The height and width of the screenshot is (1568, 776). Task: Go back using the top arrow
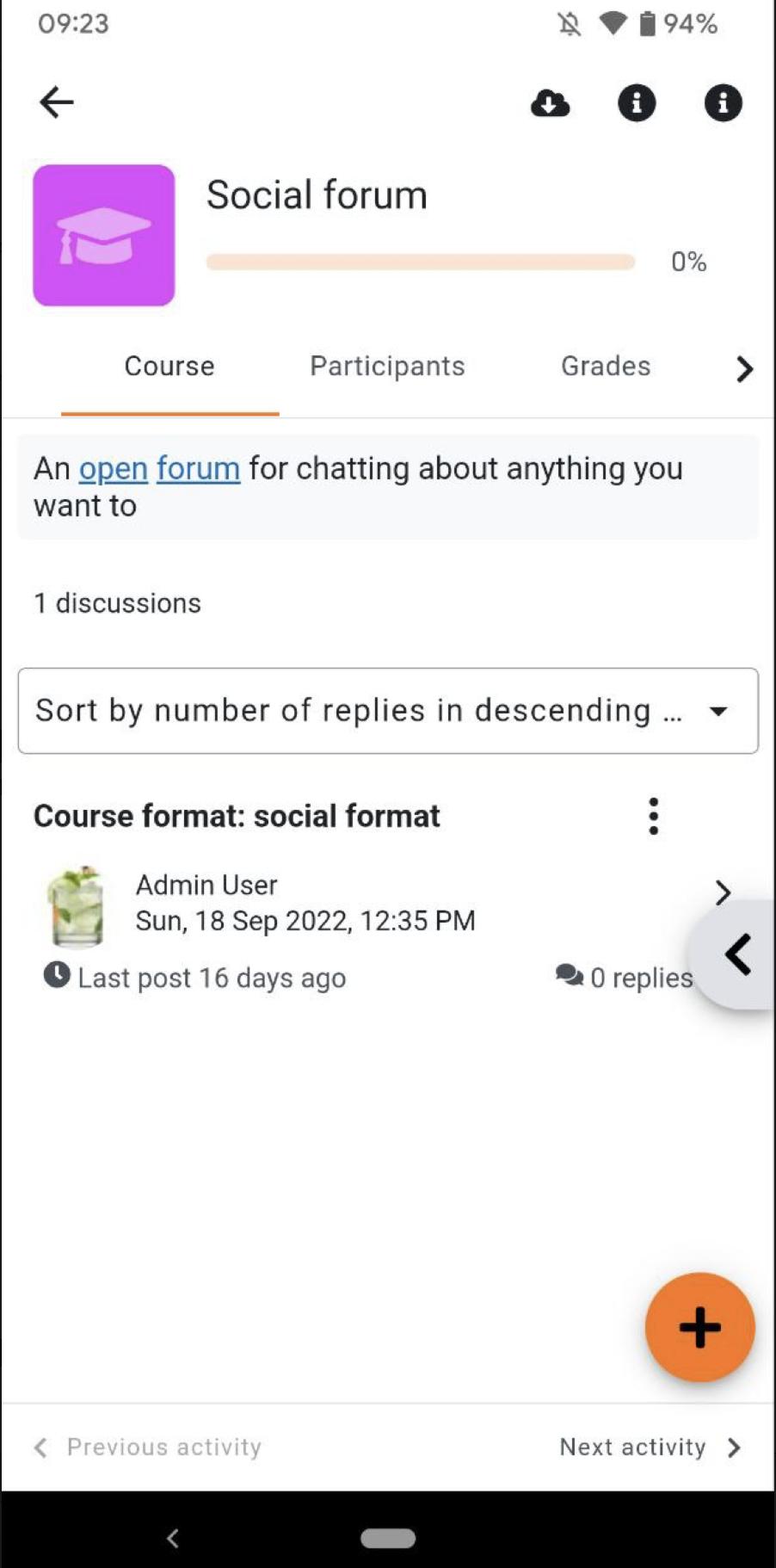pos(57,102)
